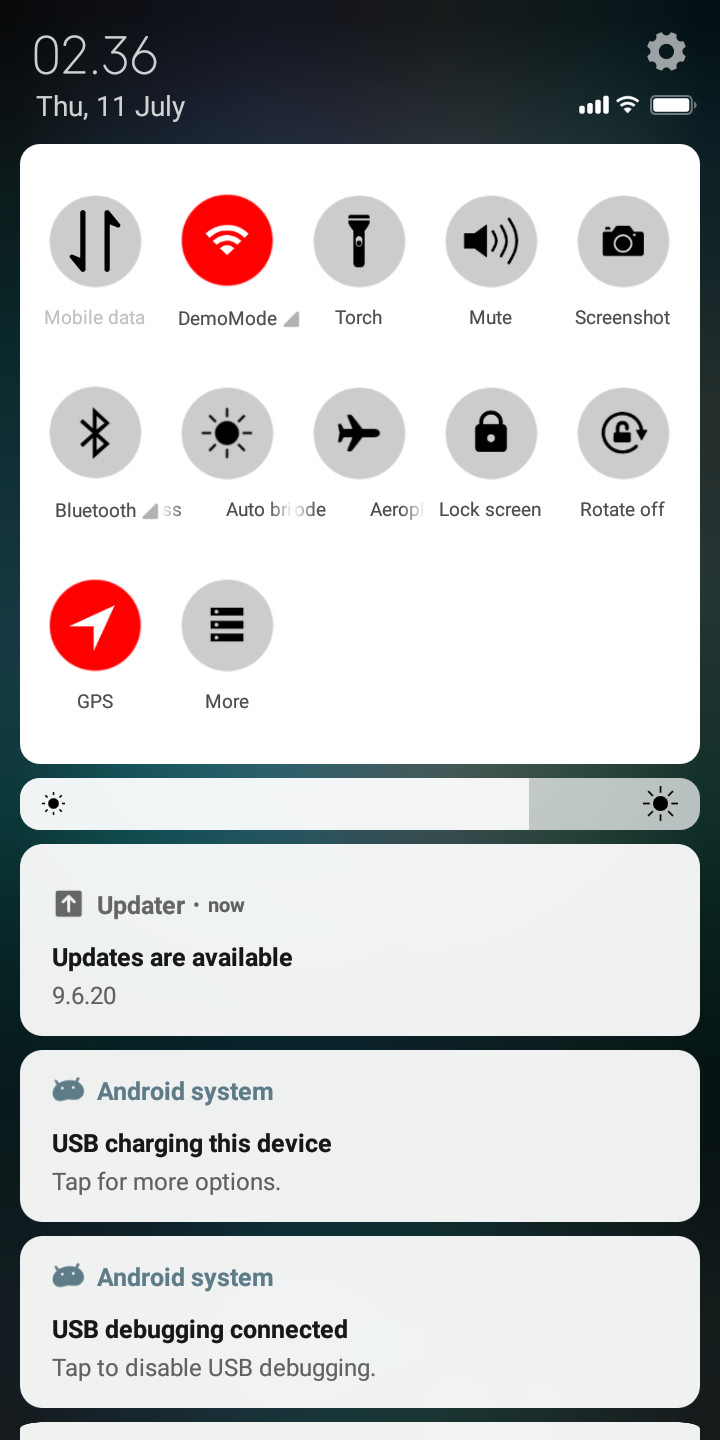Turn on Bluetooth
Viewport: 720px width, 1440px height.
[95, 433]
